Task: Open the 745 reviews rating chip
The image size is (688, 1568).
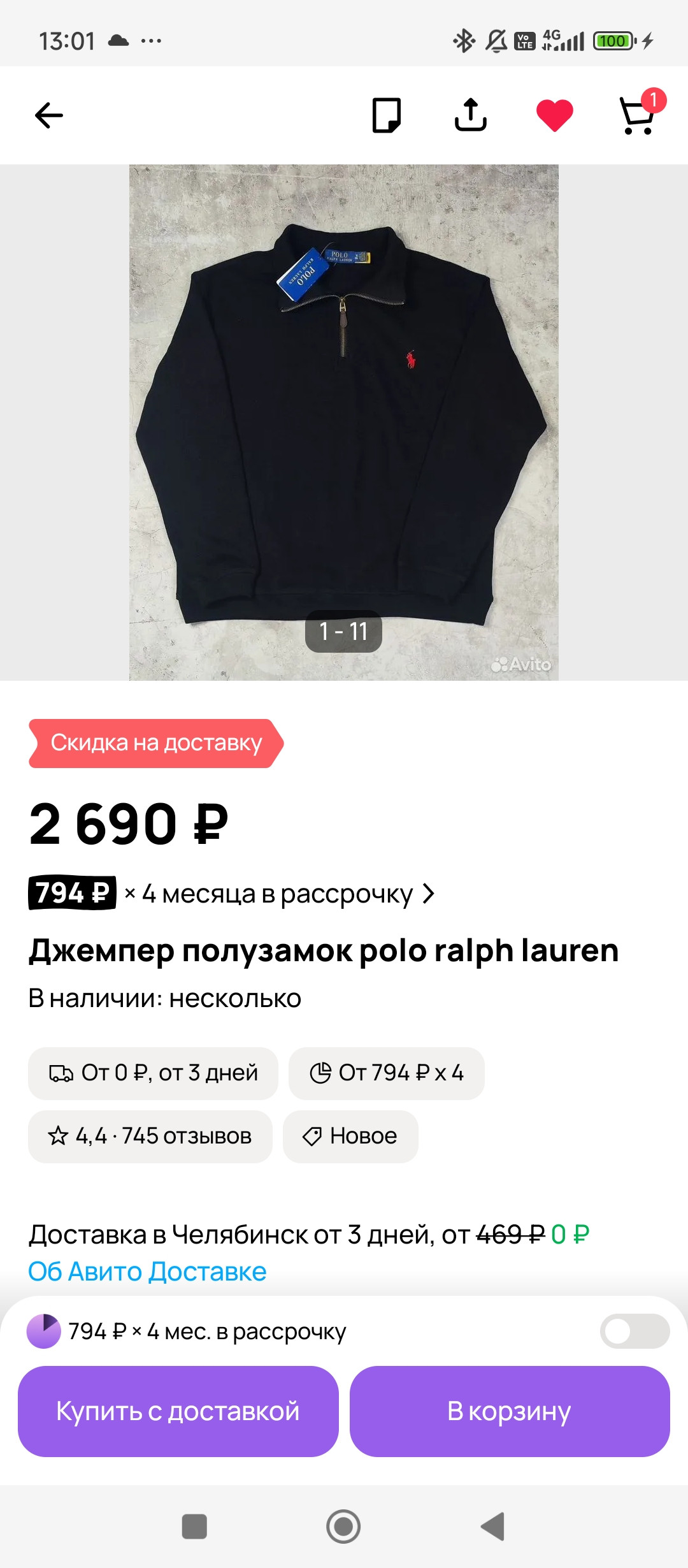Action: coord(150,1136)
